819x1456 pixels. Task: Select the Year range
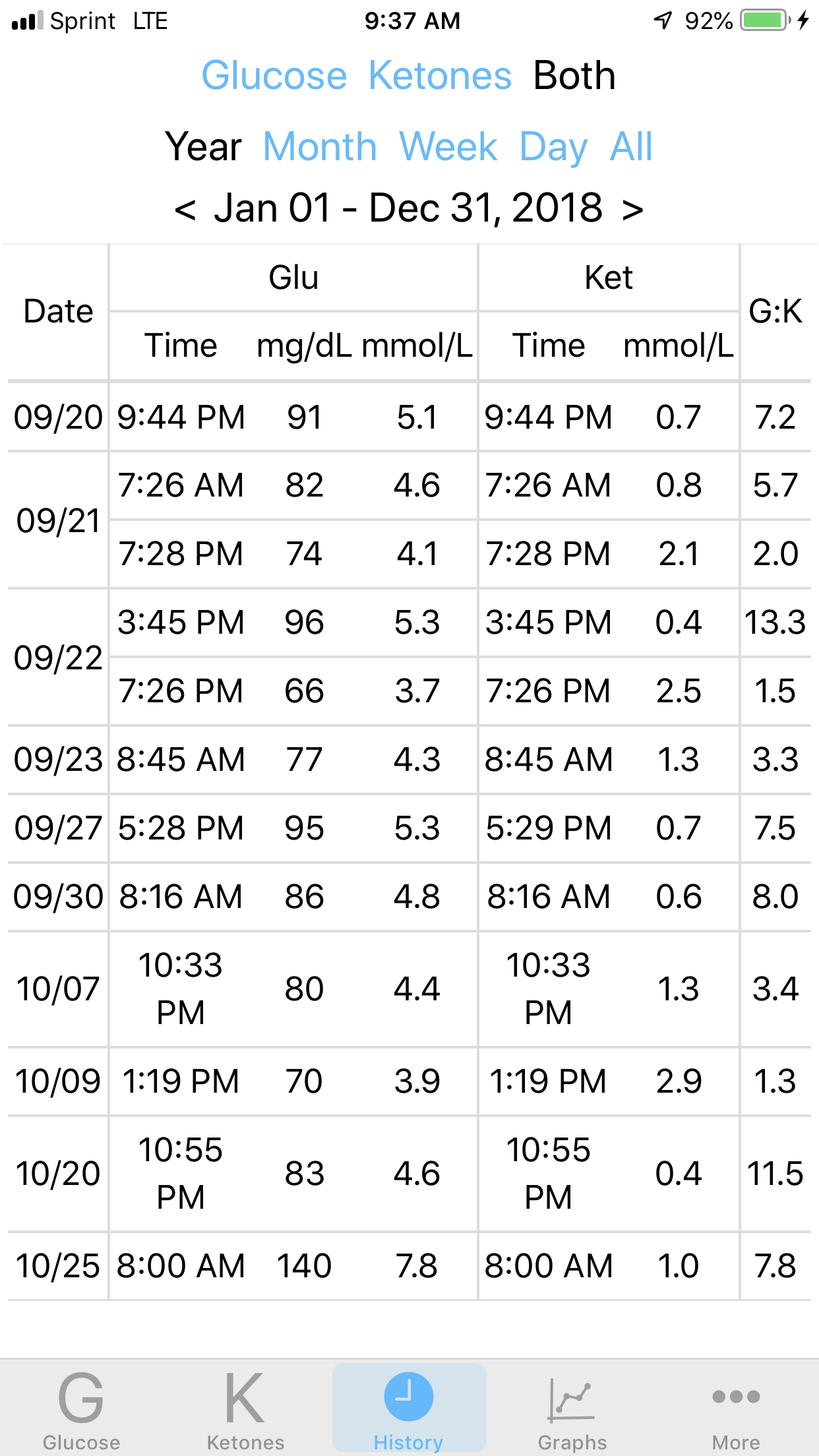(203, 146)
